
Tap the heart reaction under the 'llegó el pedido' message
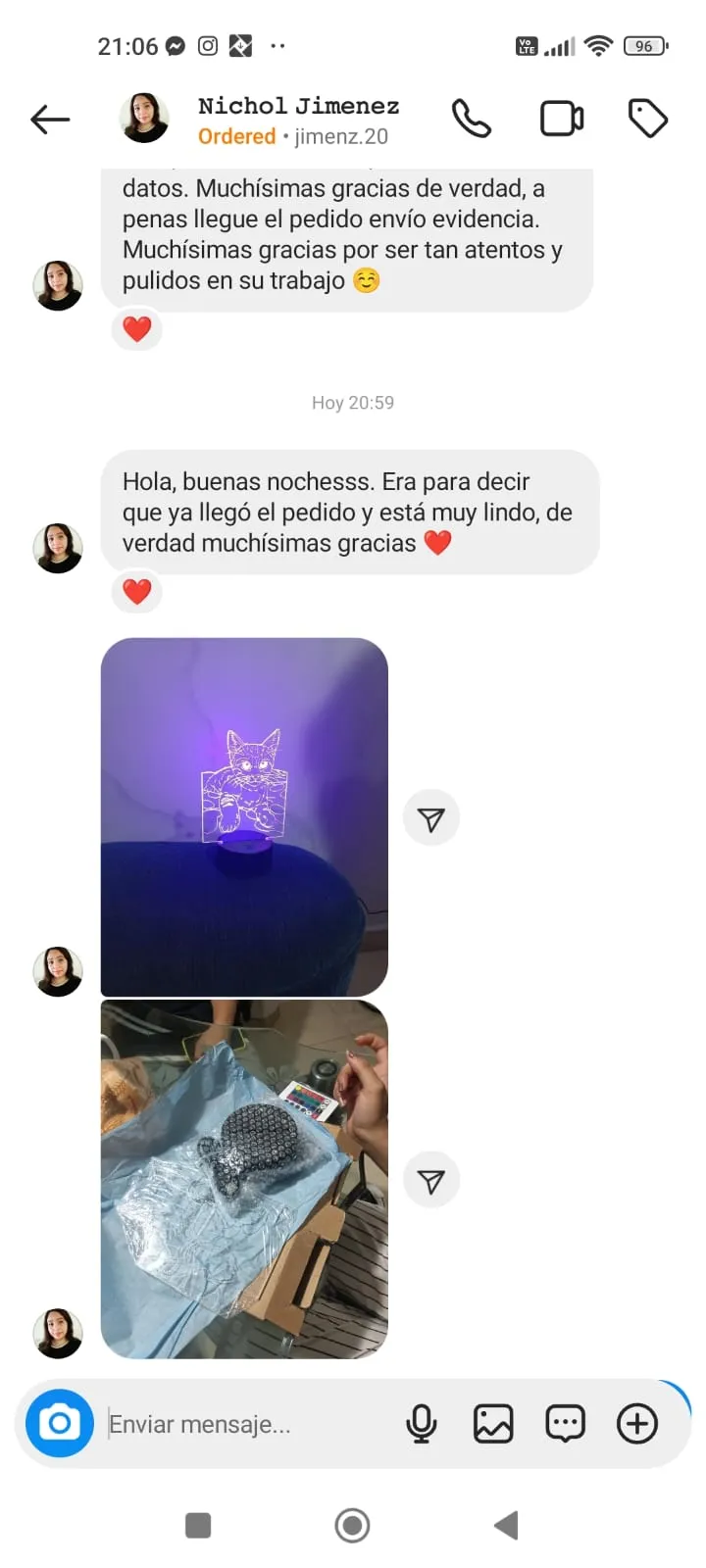coord(137,592)
